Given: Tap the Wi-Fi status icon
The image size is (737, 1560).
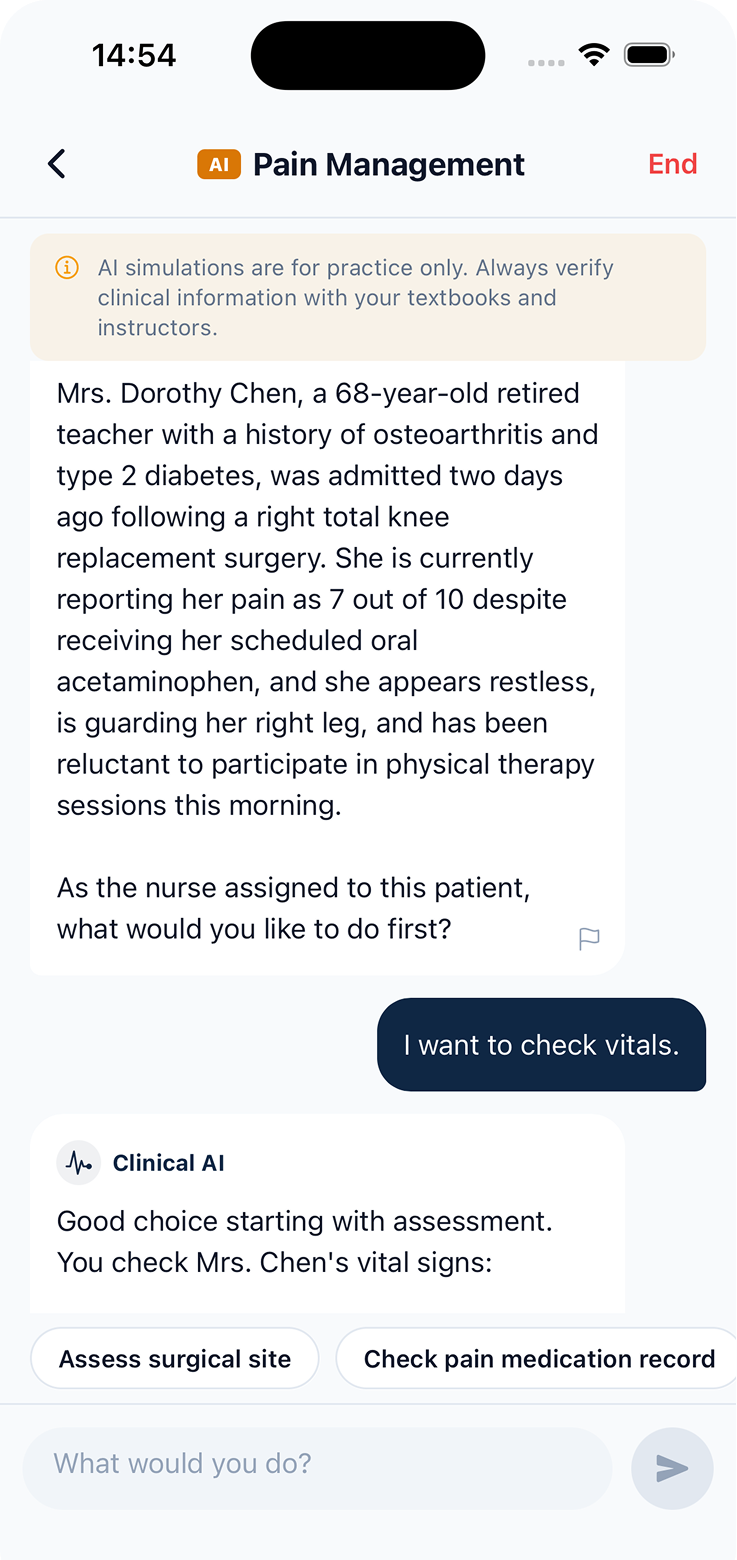Looking at the screenshot, I should [594, 55].
